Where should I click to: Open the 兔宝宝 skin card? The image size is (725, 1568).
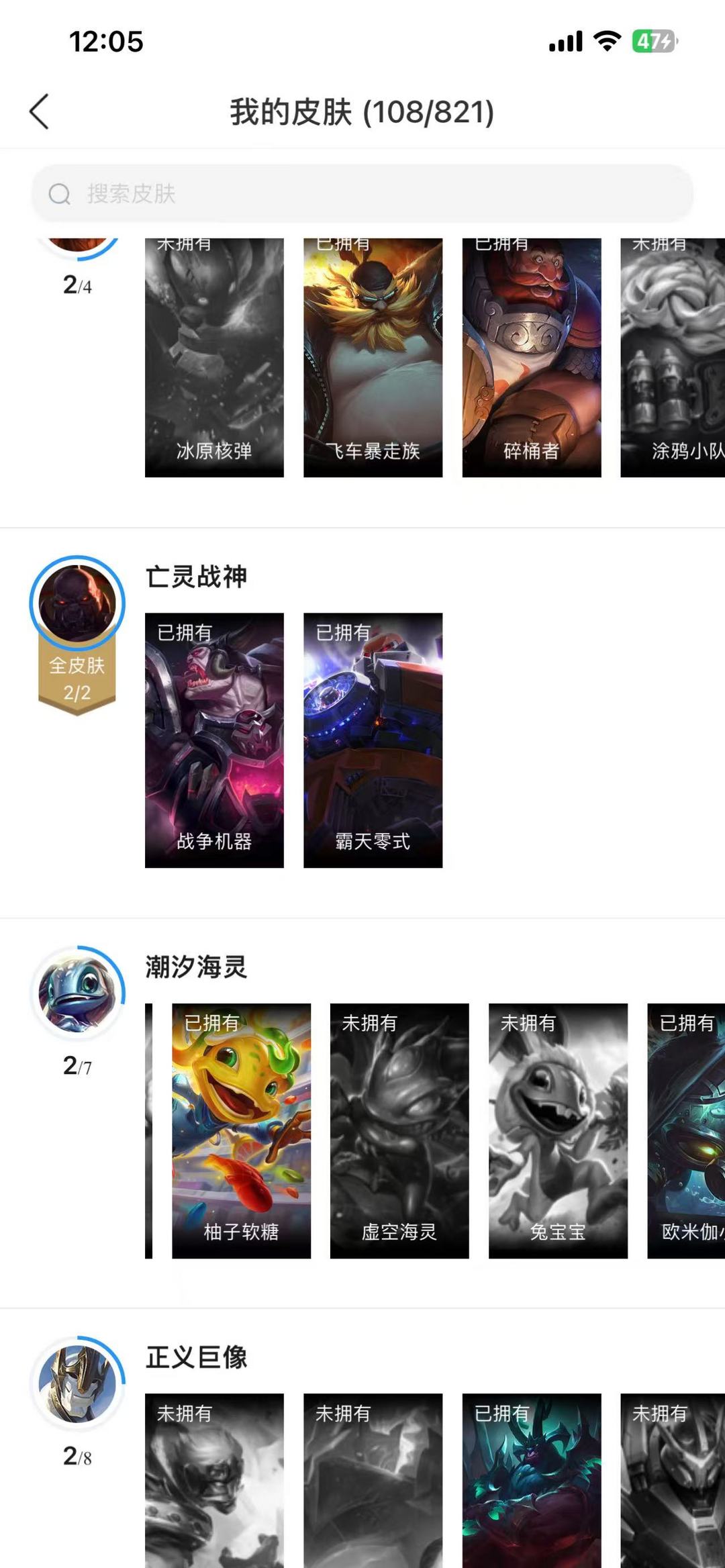click(x=557, y=1128)
